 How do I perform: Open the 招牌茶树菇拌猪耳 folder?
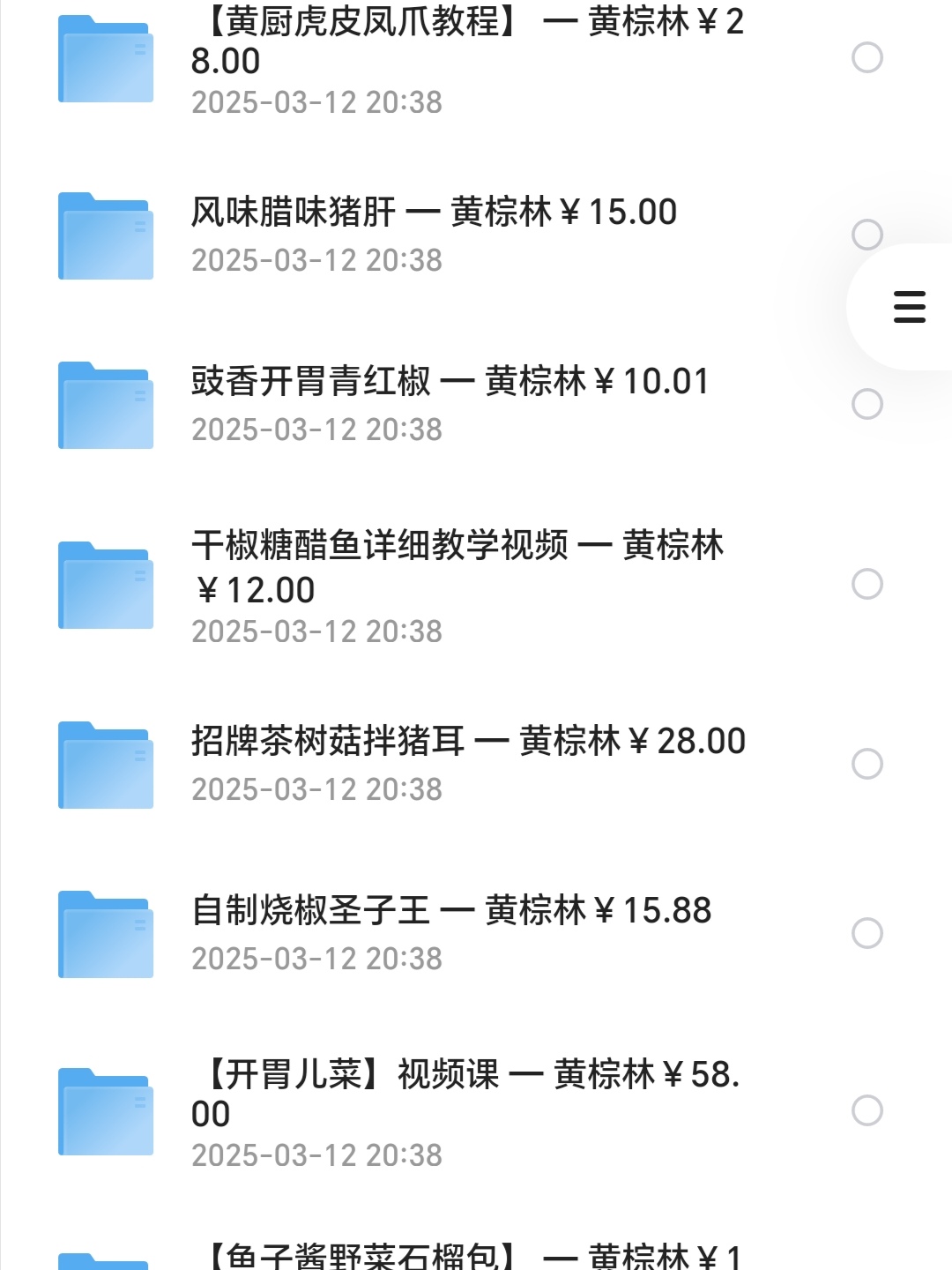click(x=467, y=742)
